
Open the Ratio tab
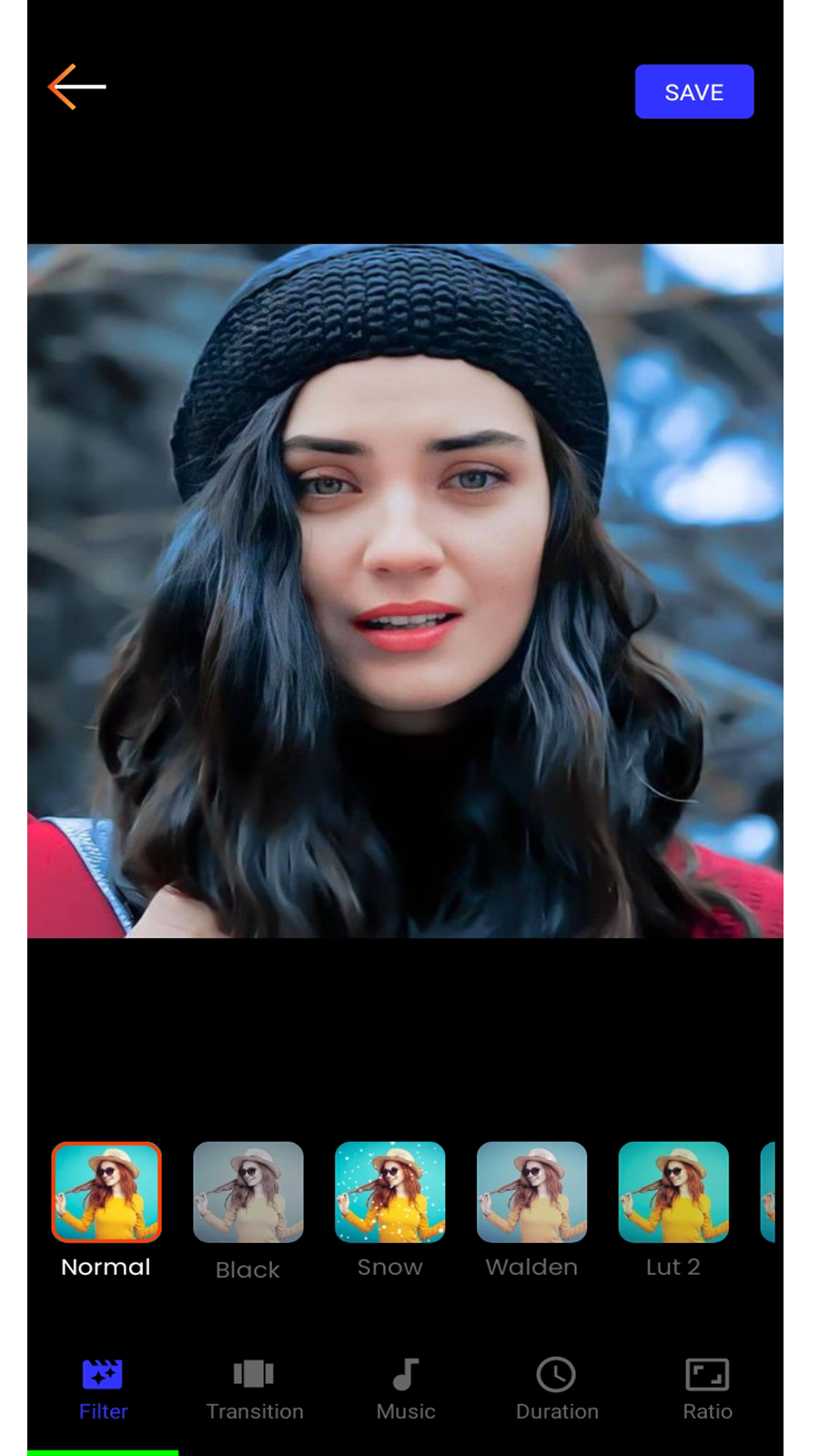(707, 1389)
